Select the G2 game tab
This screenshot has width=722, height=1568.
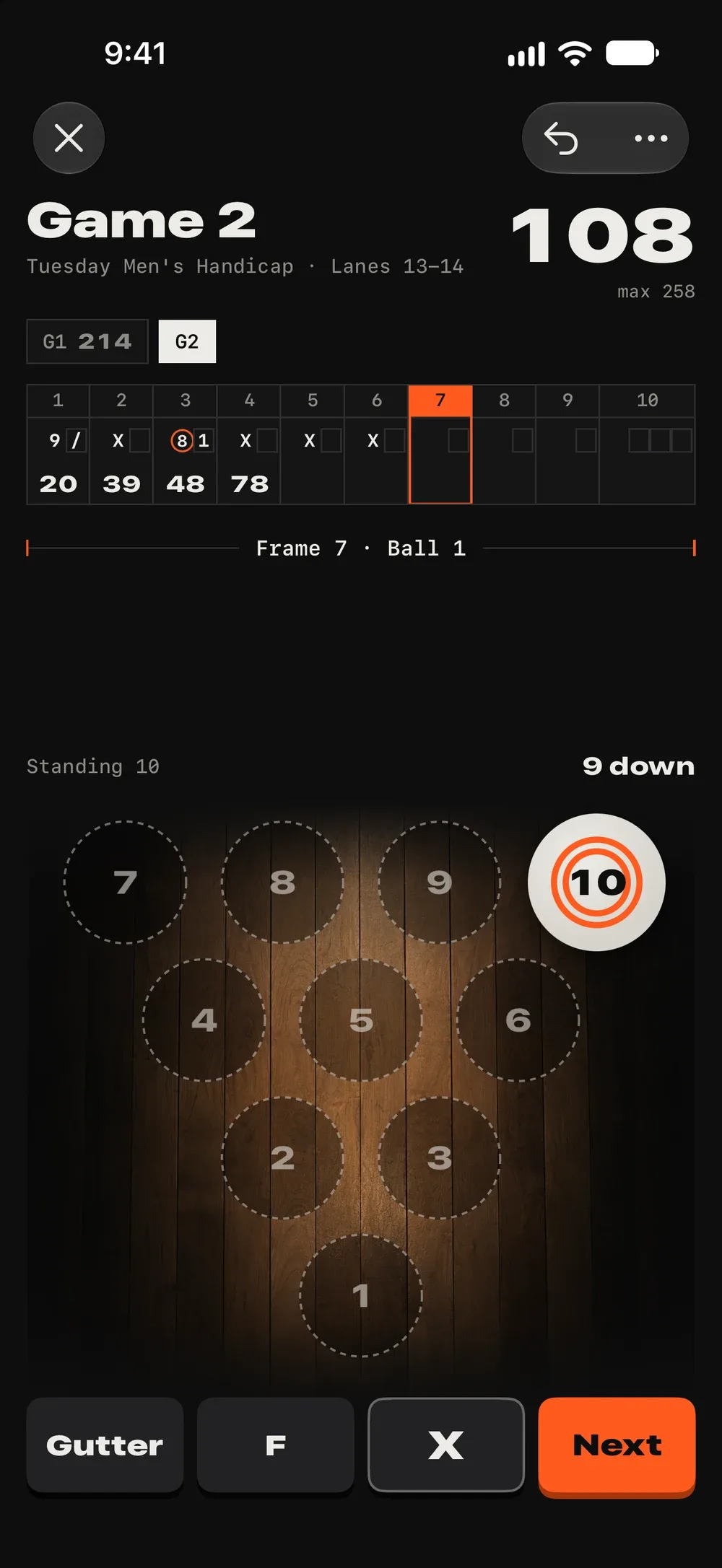[187, 341]
